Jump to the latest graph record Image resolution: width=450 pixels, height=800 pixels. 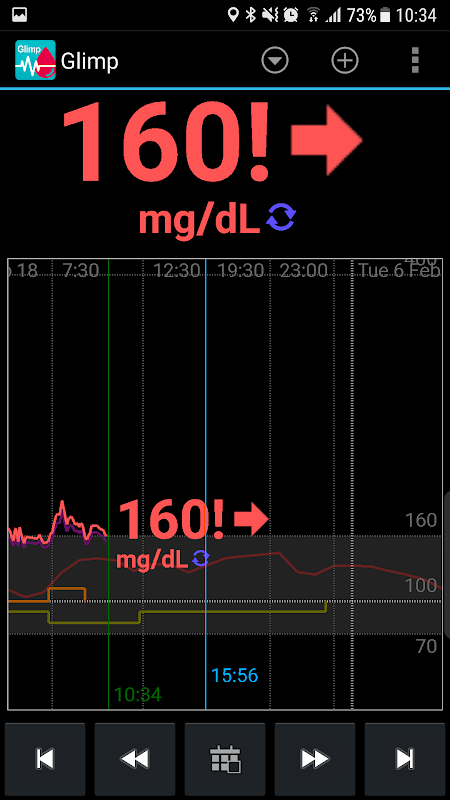coord(405,759)
